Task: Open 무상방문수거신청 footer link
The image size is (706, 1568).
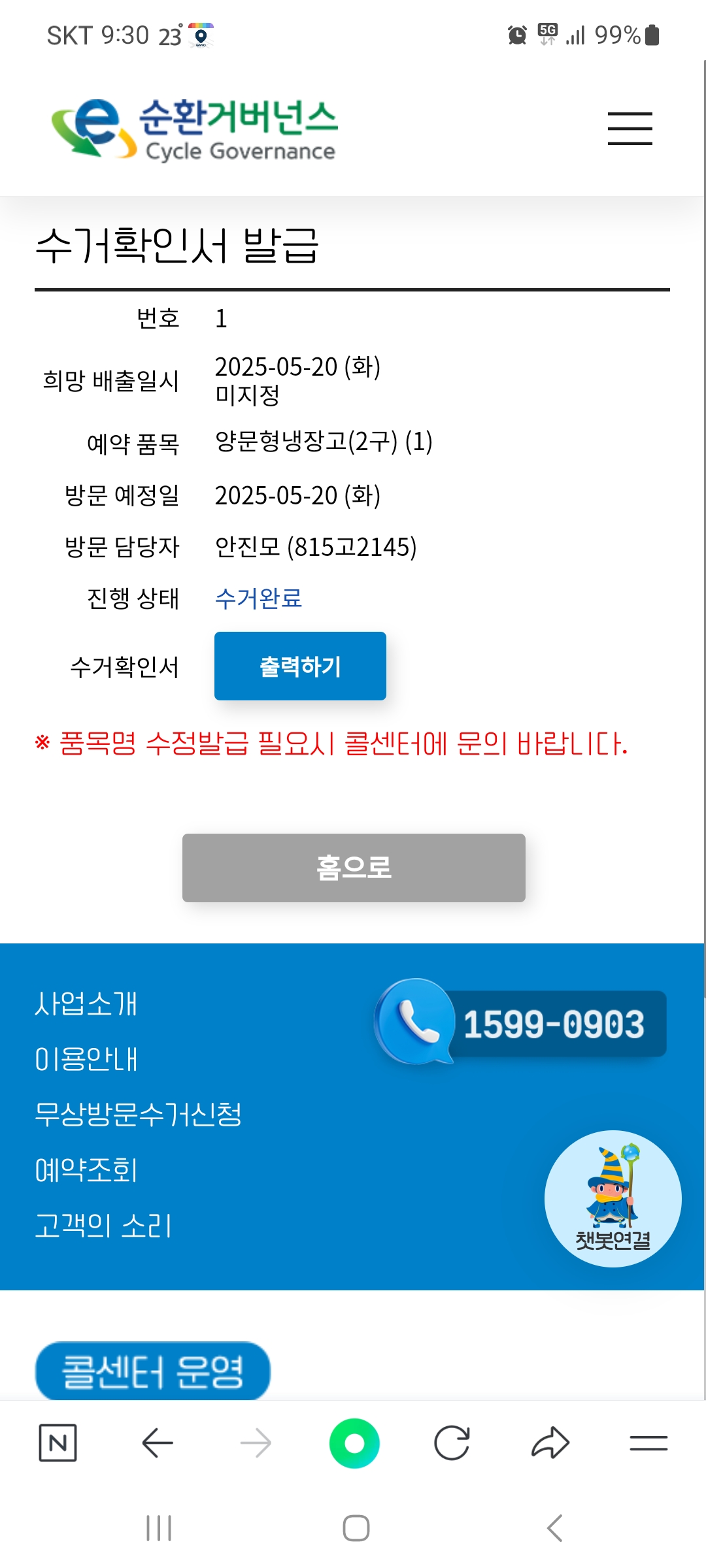Action: pos(138,1115)
